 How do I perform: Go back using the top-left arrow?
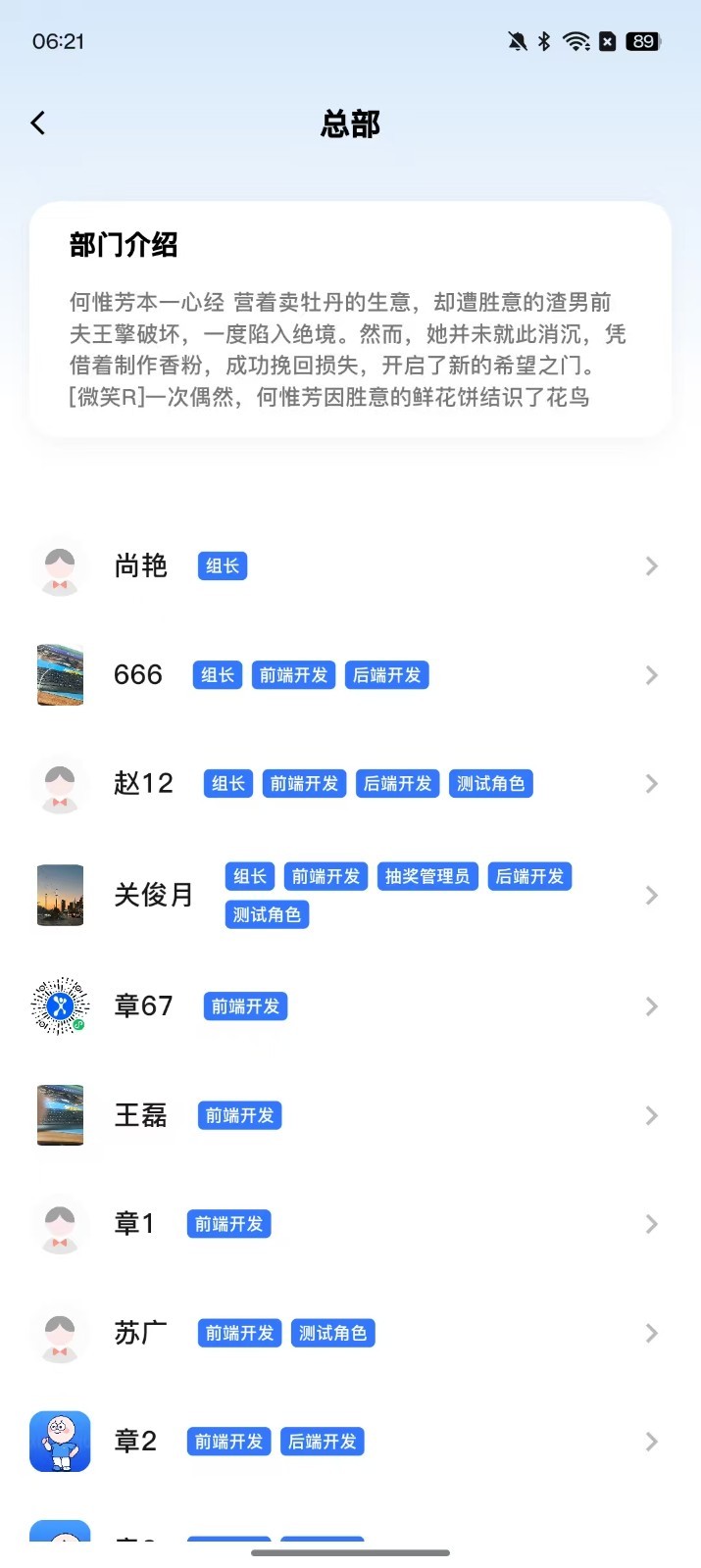click(x=38, y=123)
